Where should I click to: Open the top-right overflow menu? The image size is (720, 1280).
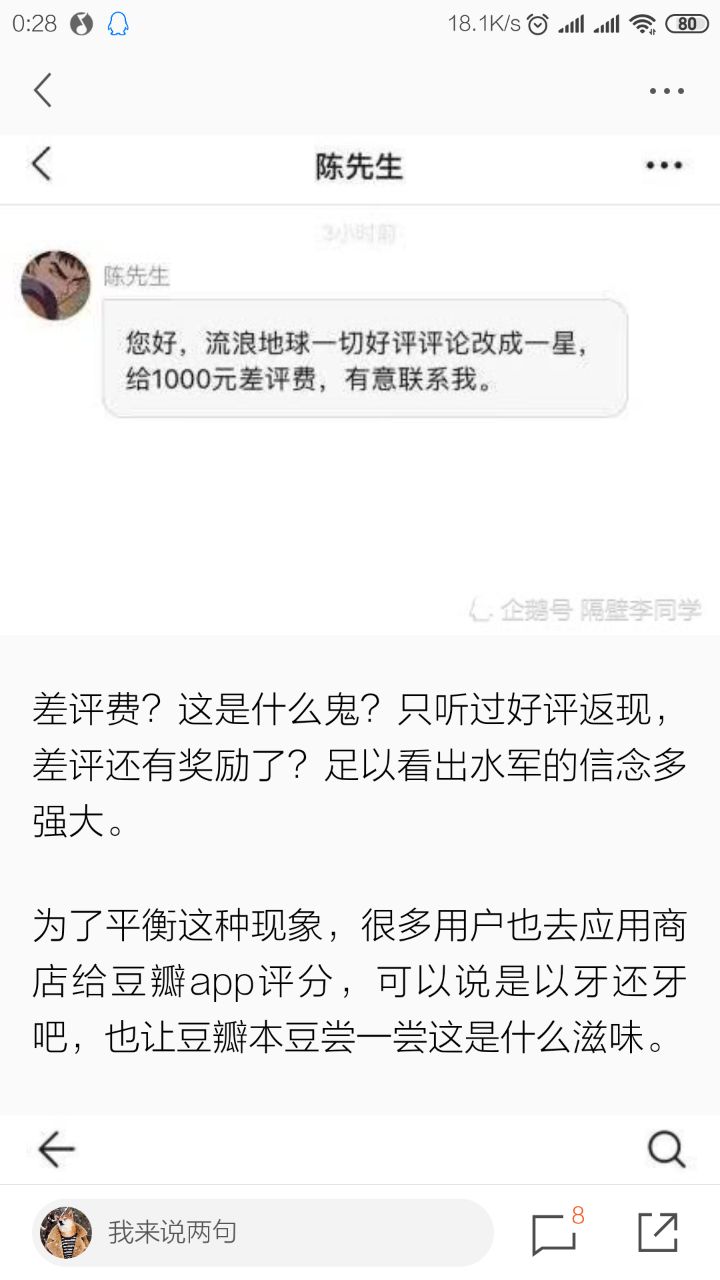point(666,91)
